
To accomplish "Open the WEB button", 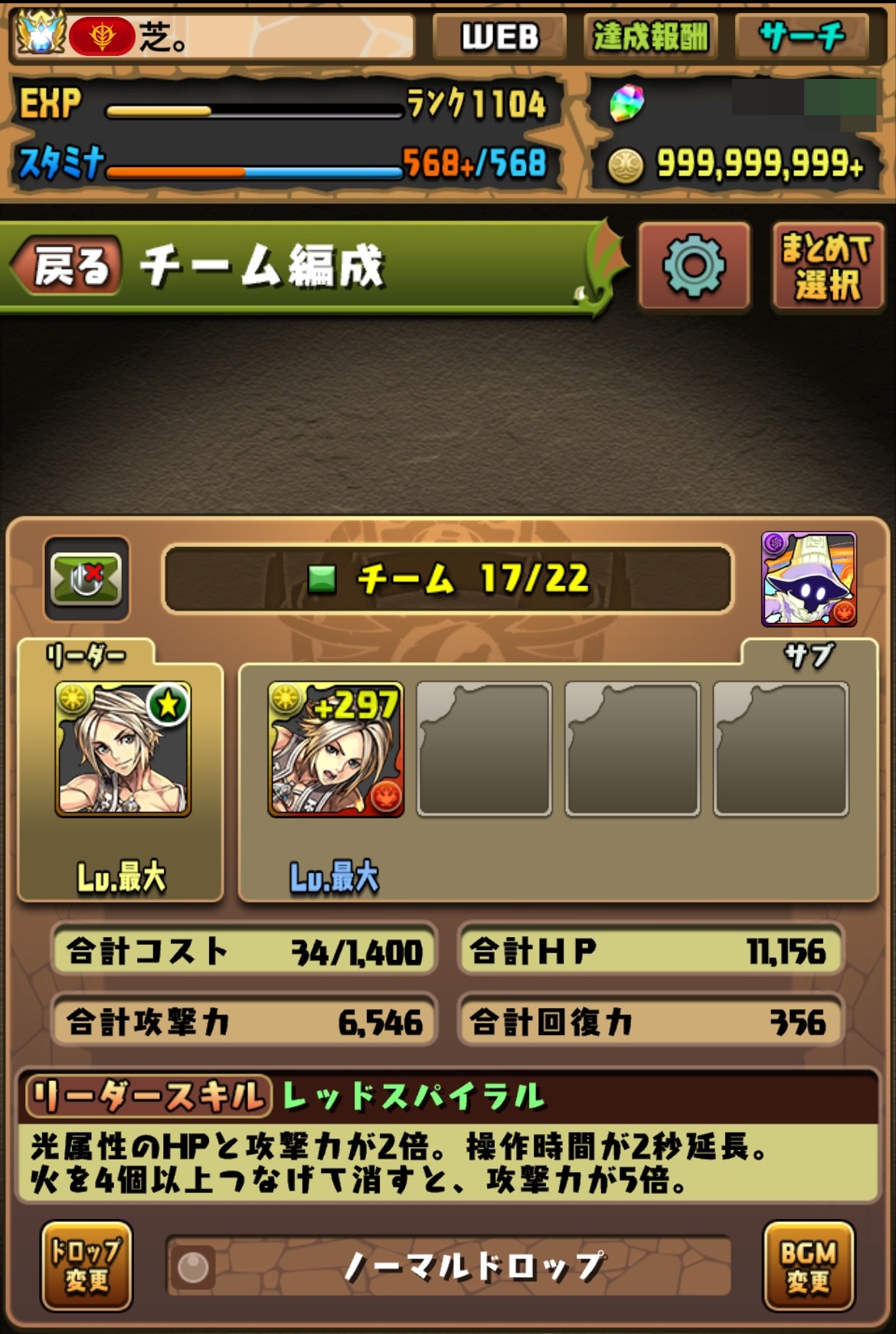I will (x=499, y=36).
